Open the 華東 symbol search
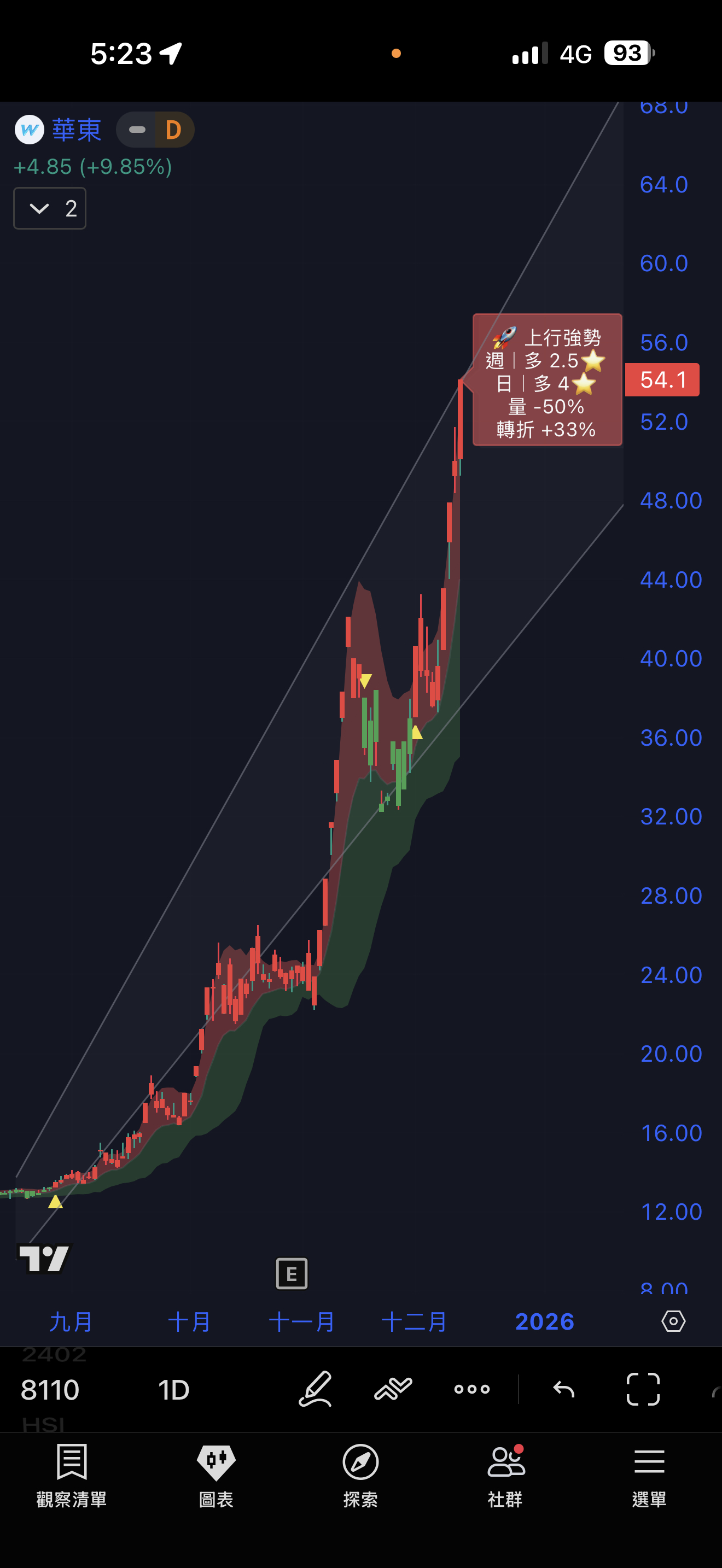Viewport: 722px width, 1568px height. pyautogui.click(x=75, y=130)
